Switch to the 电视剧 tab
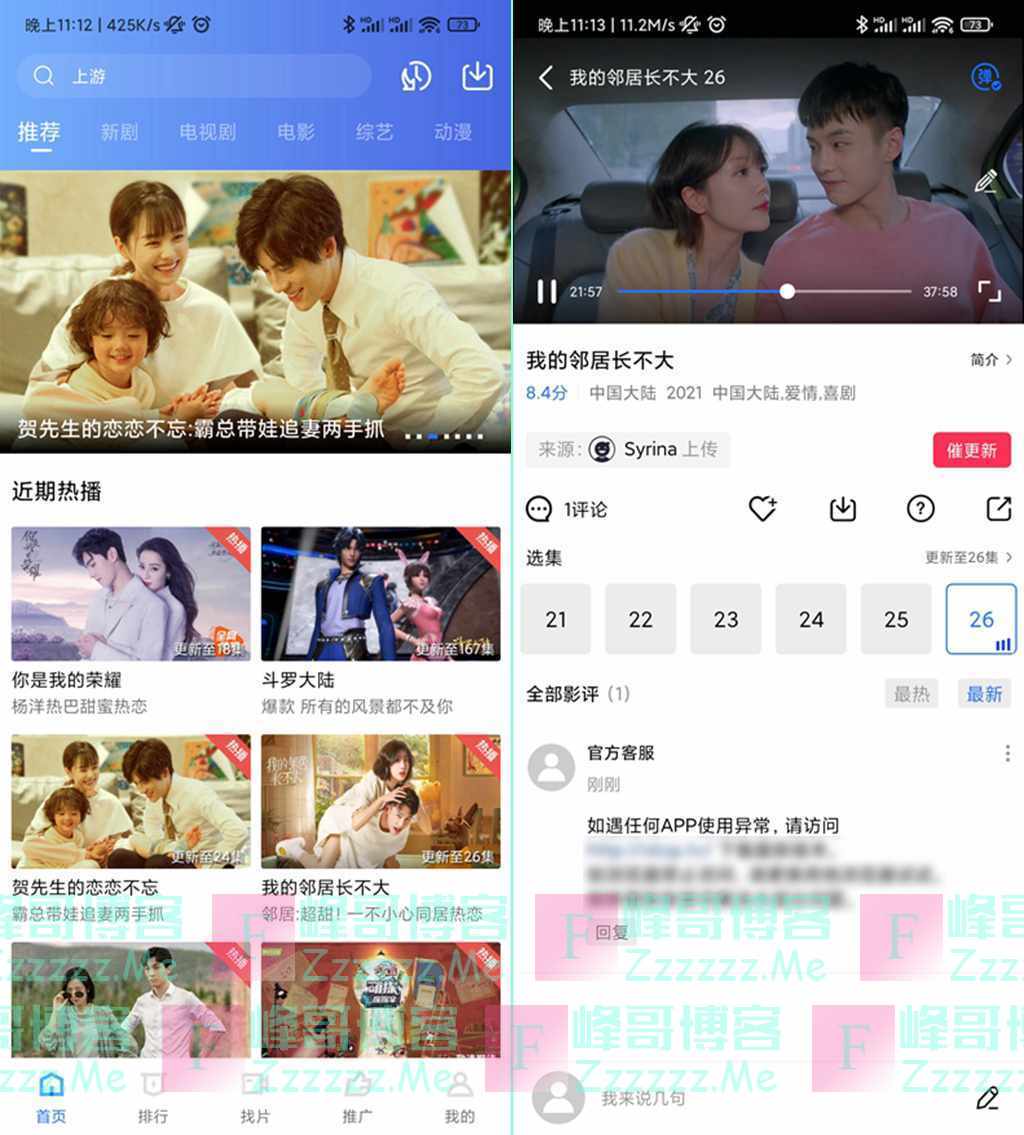Image resolution: width=1024 pixels, height=1135 pixels. point(207,132)
